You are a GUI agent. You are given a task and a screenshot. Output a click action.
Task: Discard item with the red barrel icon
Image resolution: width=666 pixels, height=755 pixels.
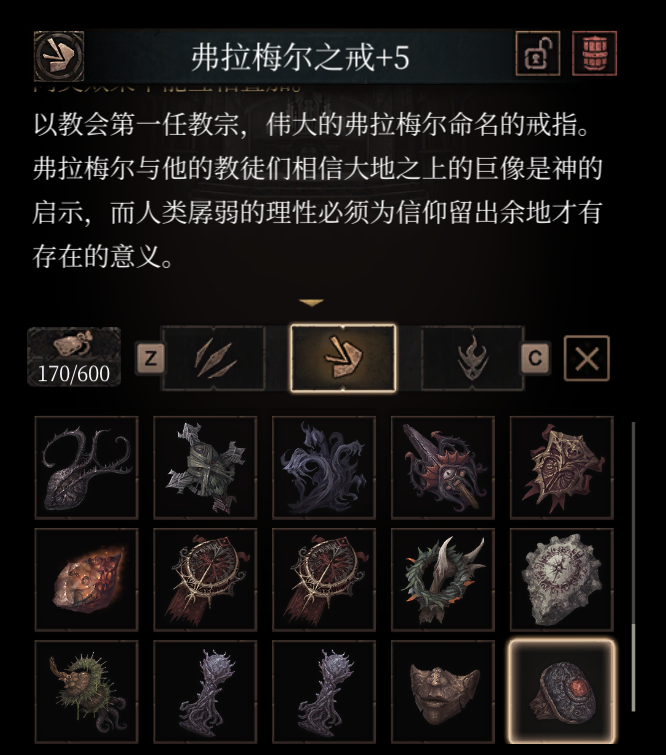(x=594, y=54)
